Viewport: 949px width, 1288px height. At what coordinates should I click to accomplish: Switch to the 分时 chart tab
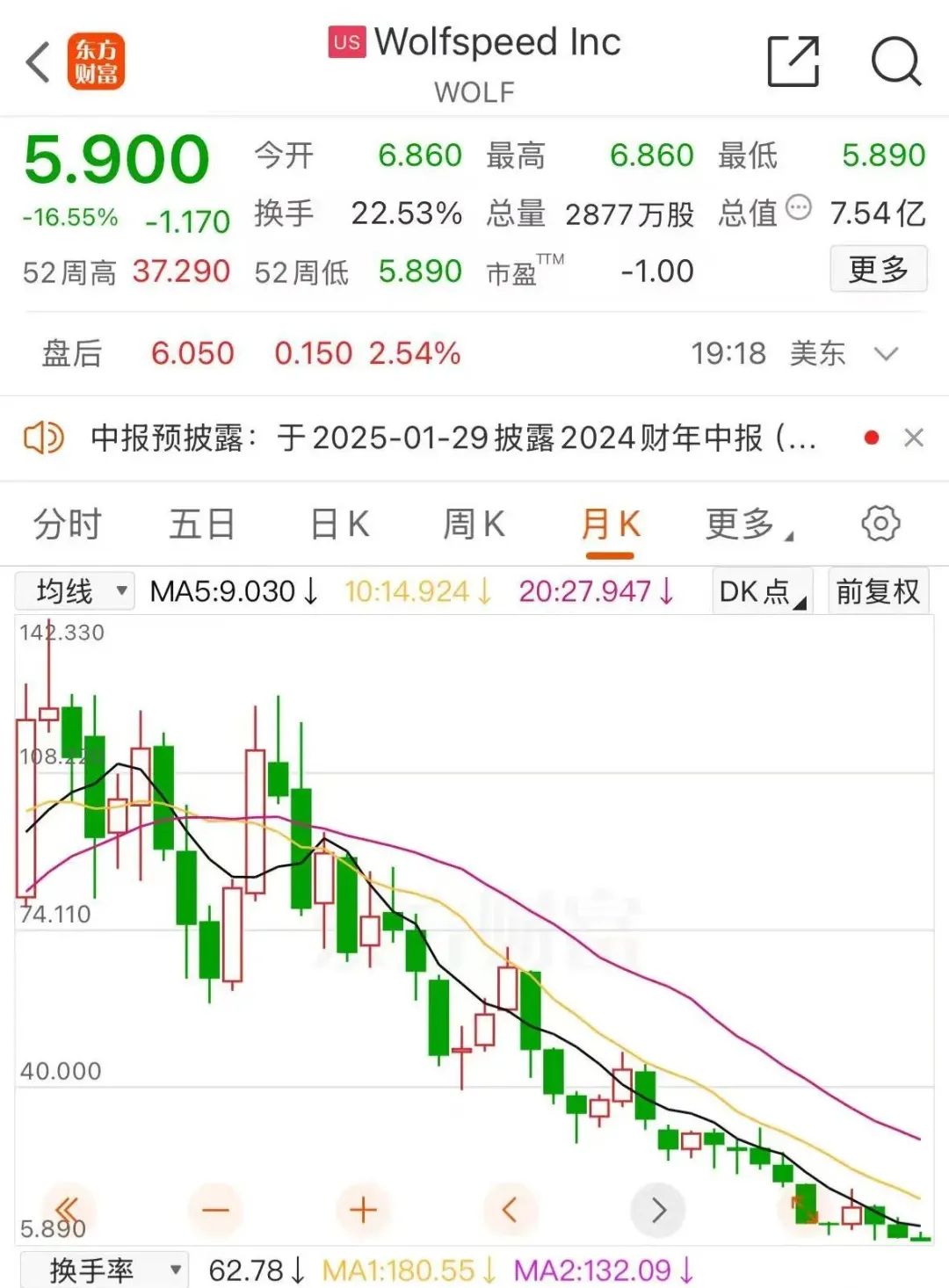coord(68,525)
